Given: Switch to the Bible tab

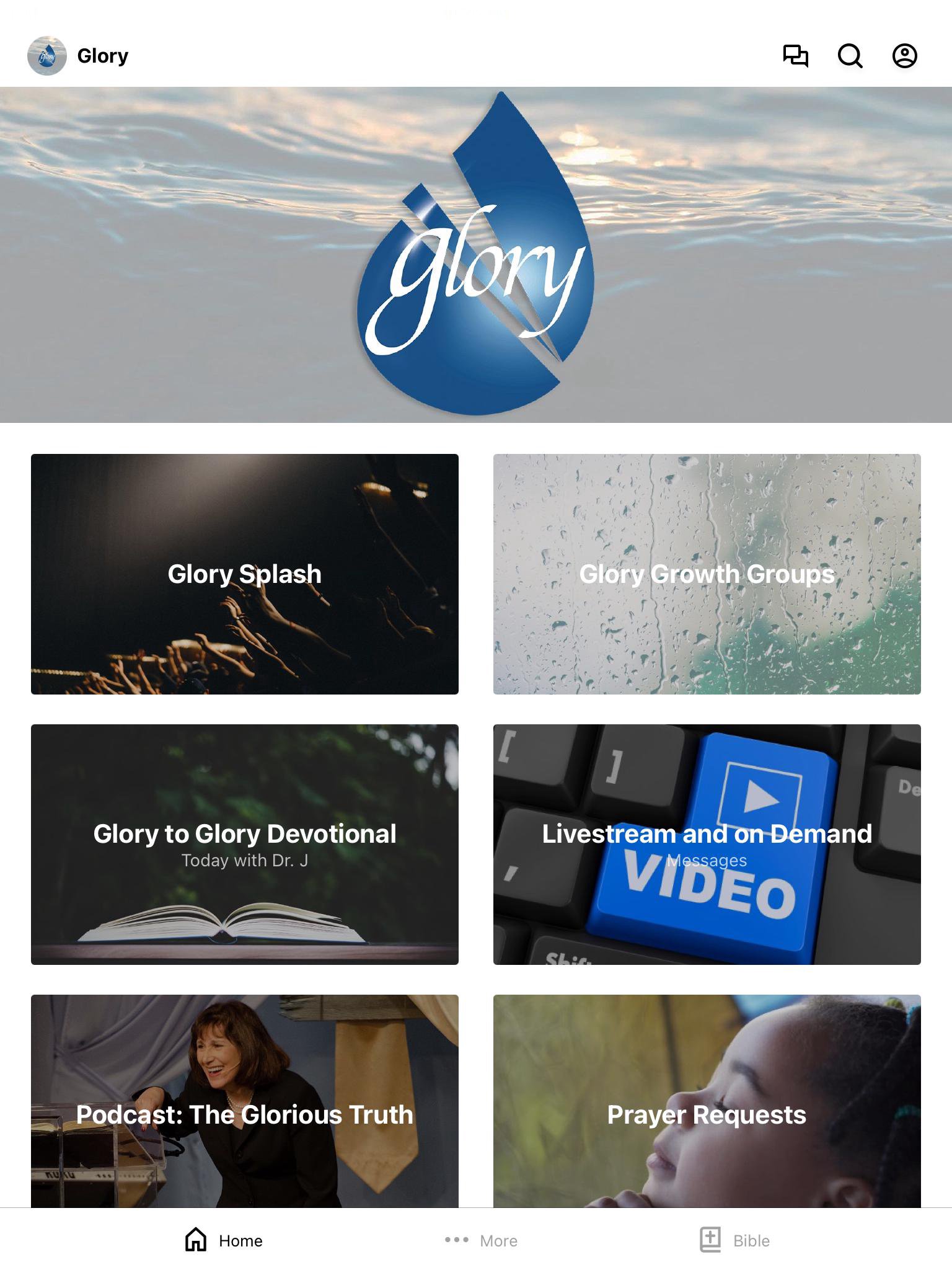Looking at the screenshot, I should [735, 1240].
